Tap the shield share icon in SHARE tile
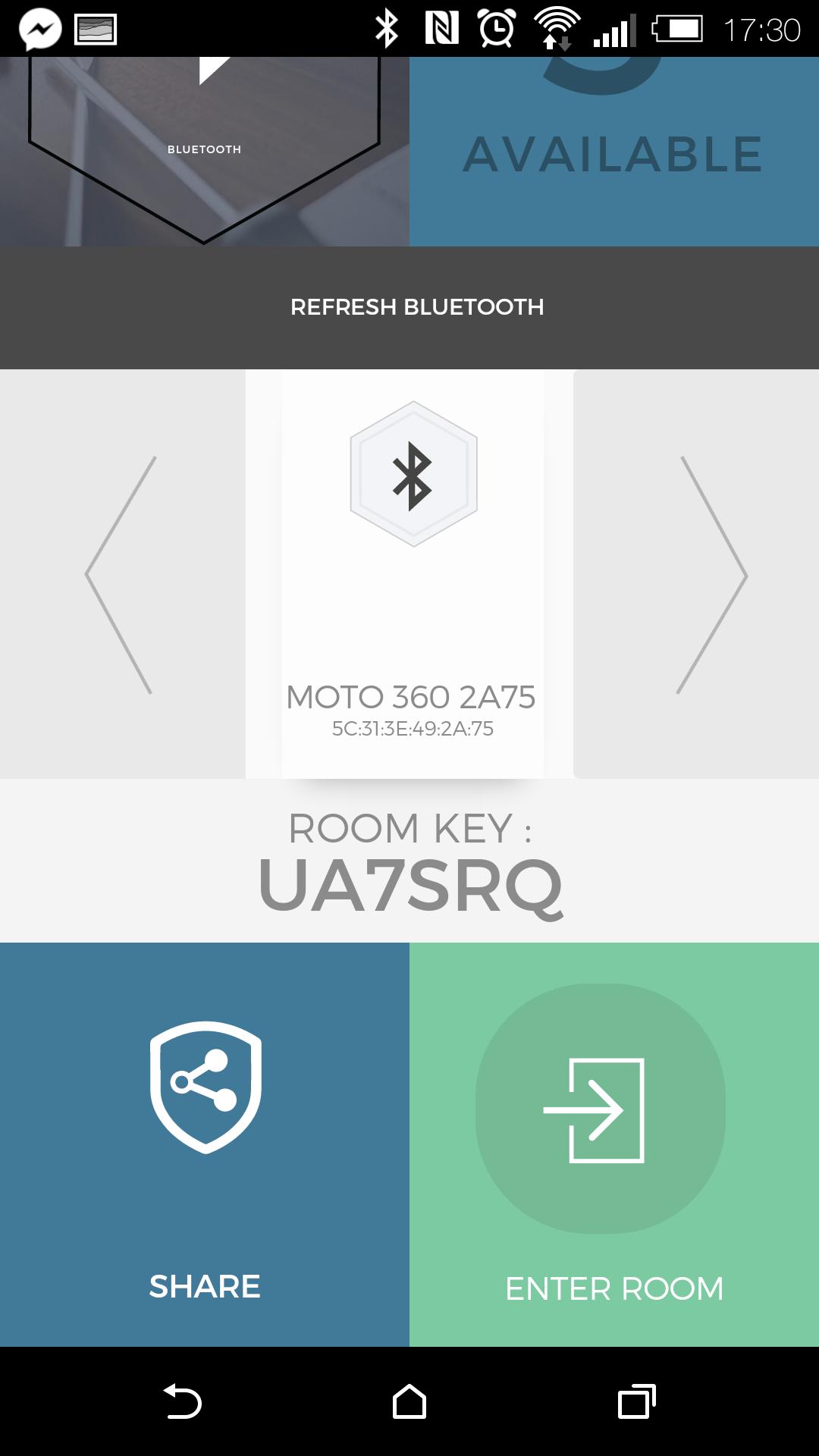The width and height of the screenshot is (819, 1456). [x=206, y=1086]
